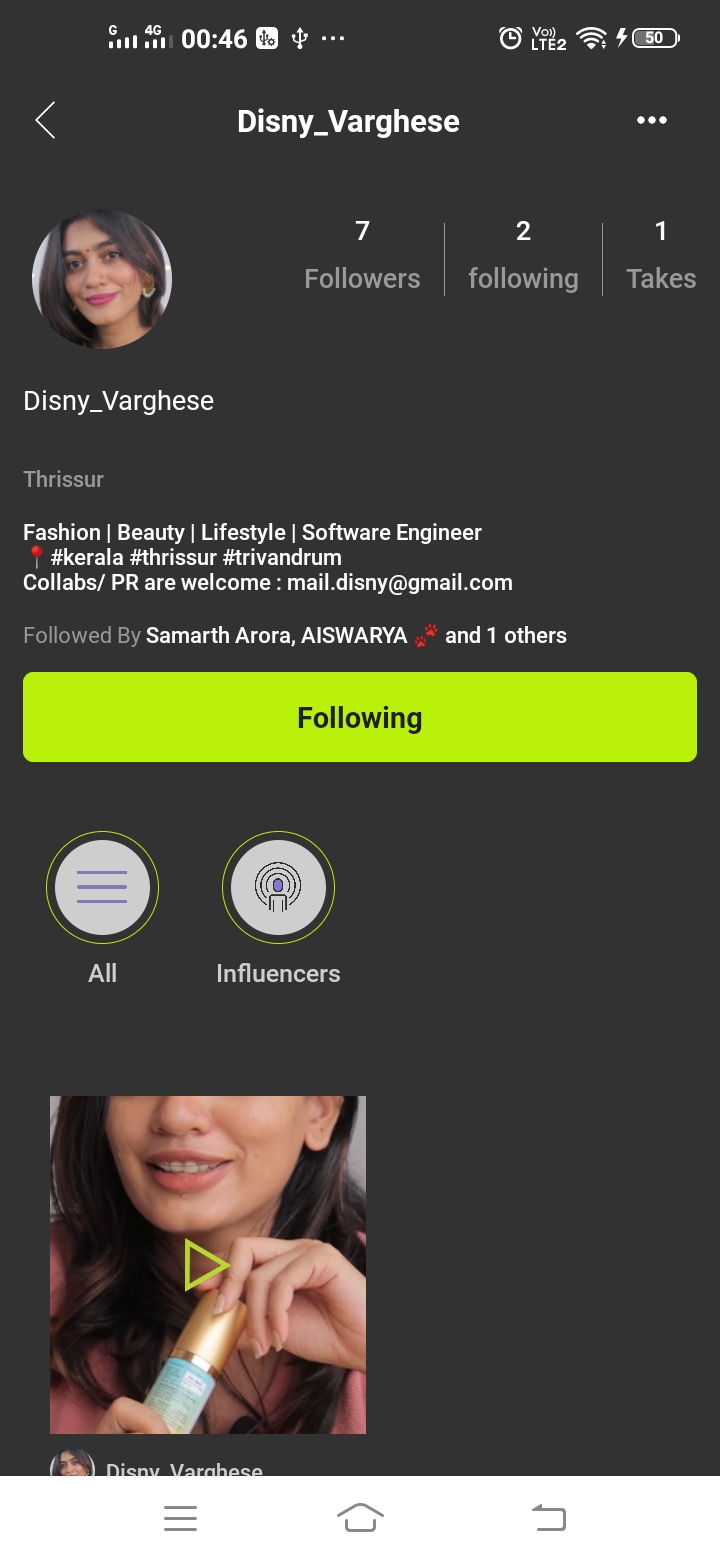Select the All category filter
Screen dimensions: 720x1560
point(102,887)
